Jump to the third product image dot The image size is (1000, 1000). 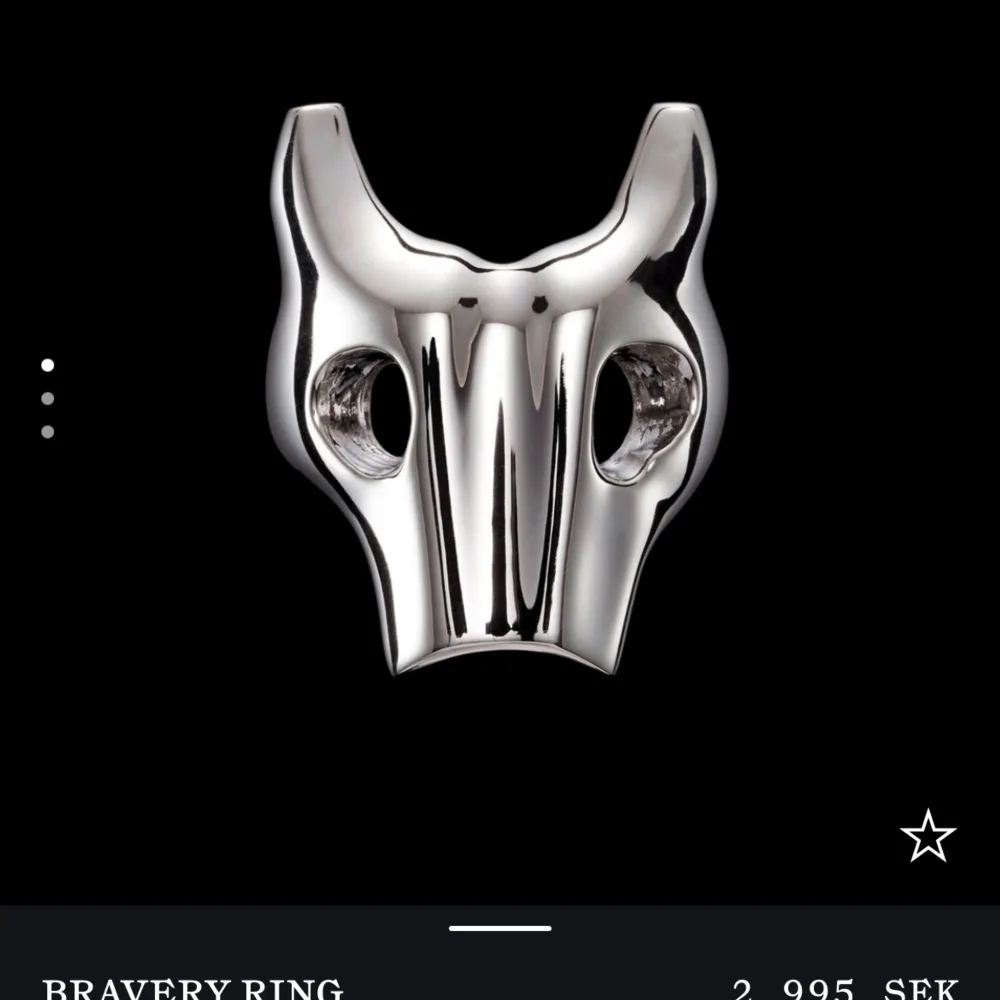(47, 432)
